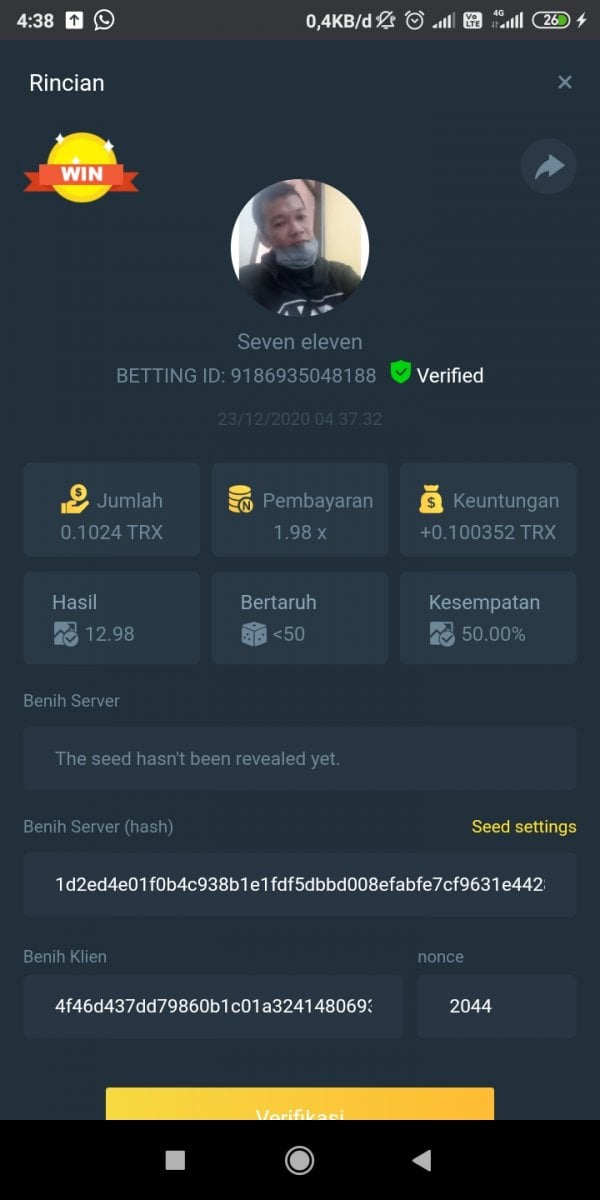Image resolution: width=600 pixels, height=1200 pixels.
Task: Select the Benih Klien seed field
Action: (213, 1006)
